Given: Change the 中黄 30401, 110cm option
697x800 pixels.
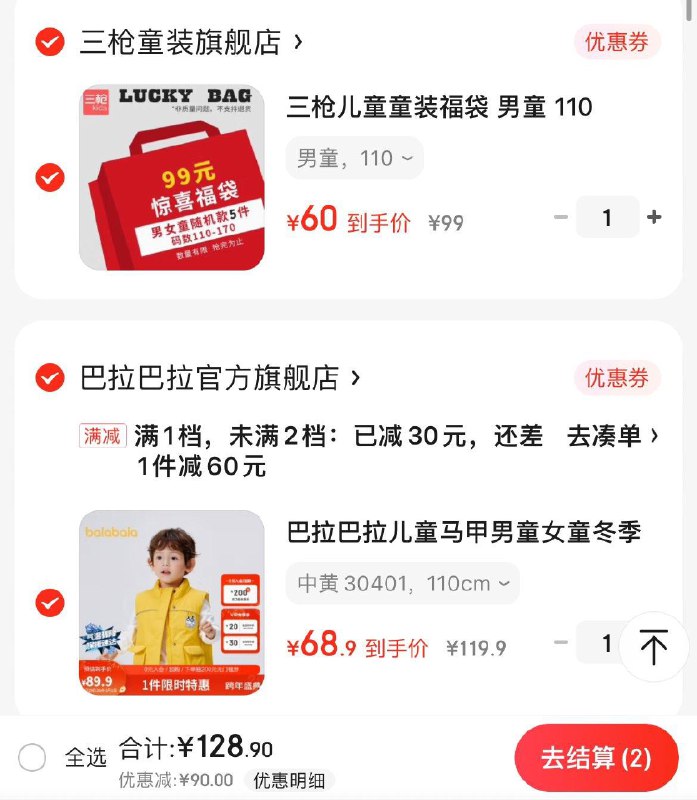Looking at the screenshot, I should [402, 583].
